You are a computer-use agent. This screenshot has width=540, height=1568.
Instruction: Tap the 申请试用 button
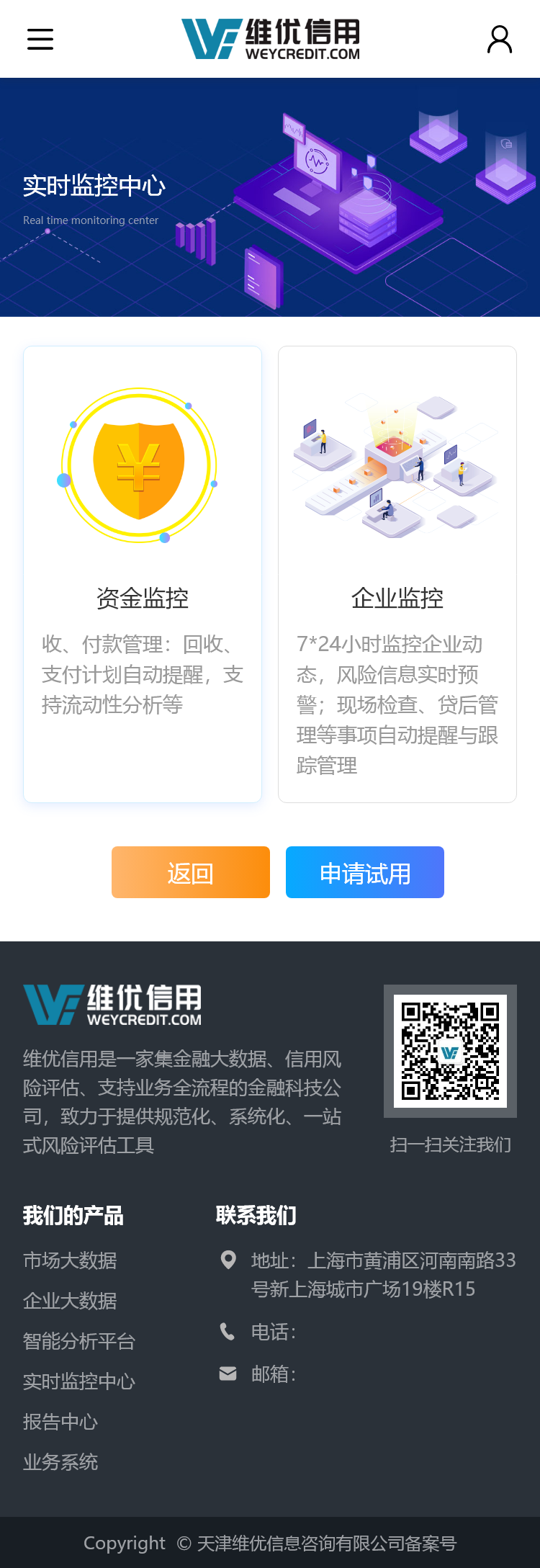(365, 872)
